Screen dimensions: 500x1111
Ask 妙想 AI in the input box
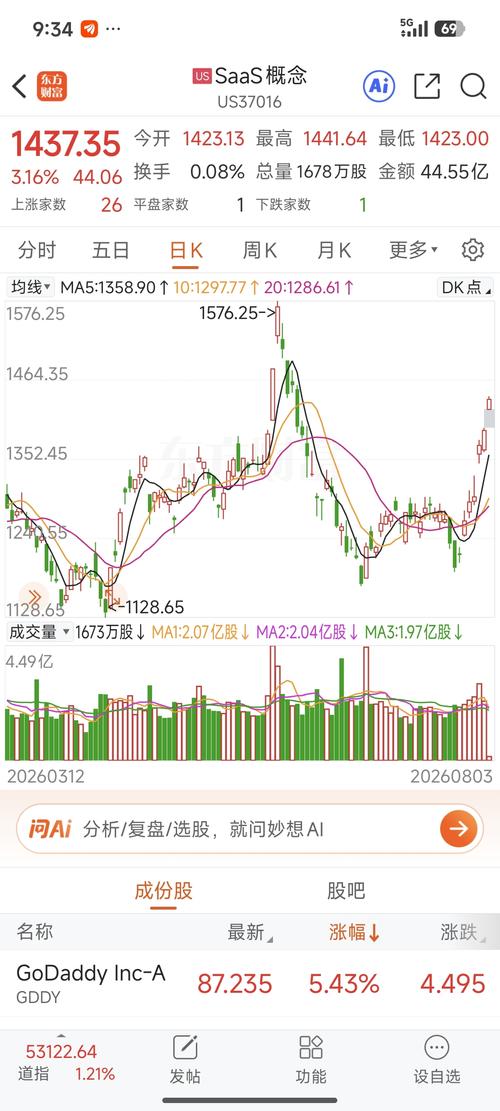pyautogui.click(x=250, y=828)
